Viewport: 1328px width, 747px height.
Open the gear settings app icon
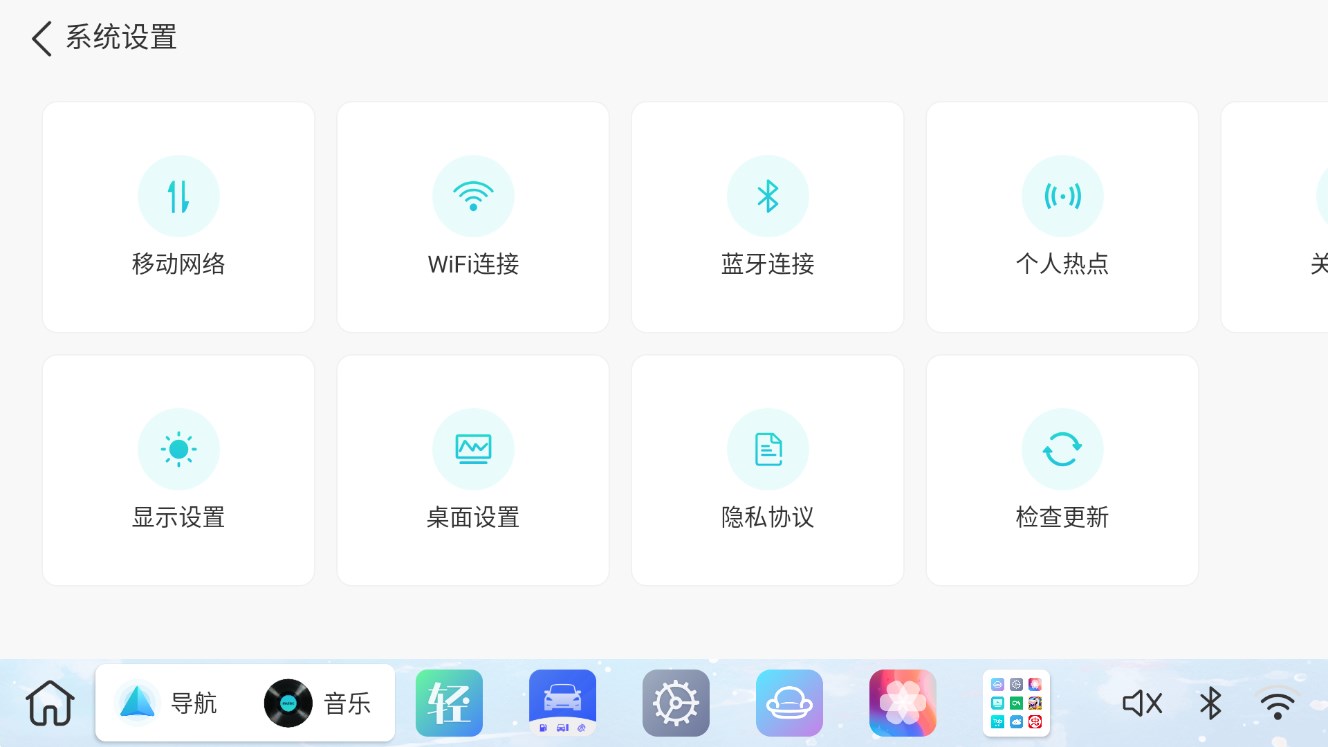[676, 703]
